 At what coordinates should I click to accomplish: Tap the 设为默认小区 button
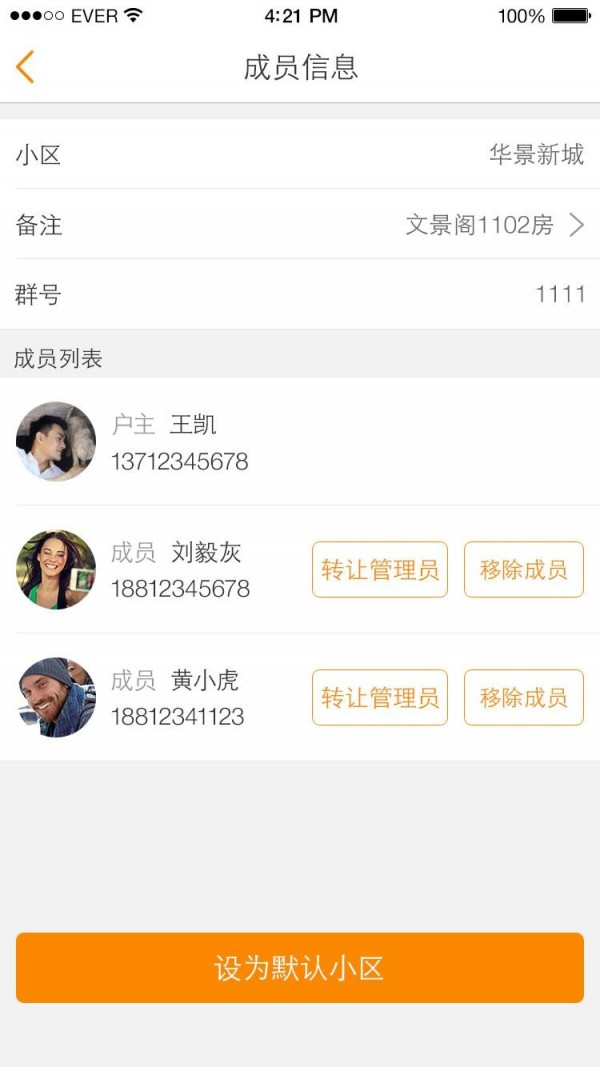point(300,968)
